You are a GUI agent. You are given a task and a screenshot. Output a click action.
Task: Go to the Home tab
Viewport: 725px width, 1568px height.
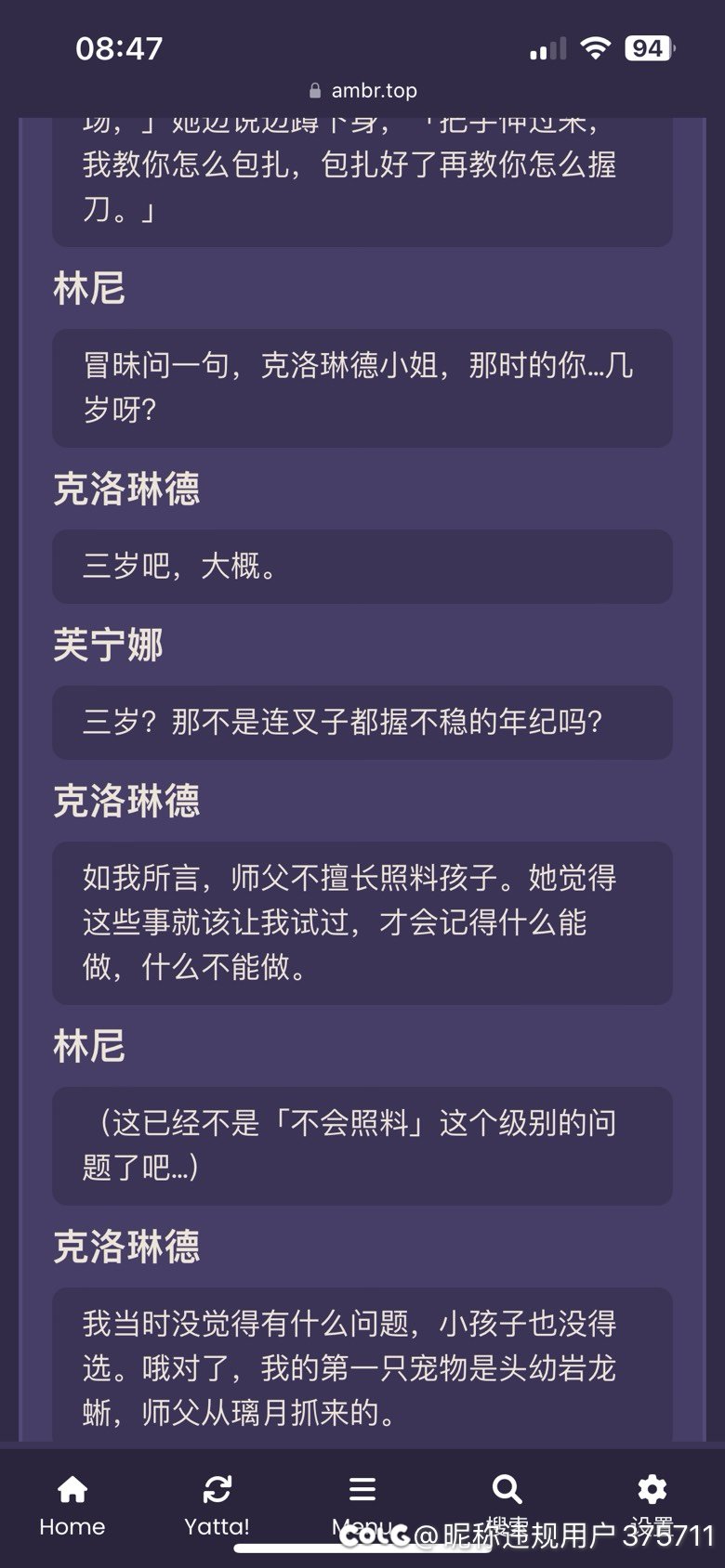tap(72, 1506)
